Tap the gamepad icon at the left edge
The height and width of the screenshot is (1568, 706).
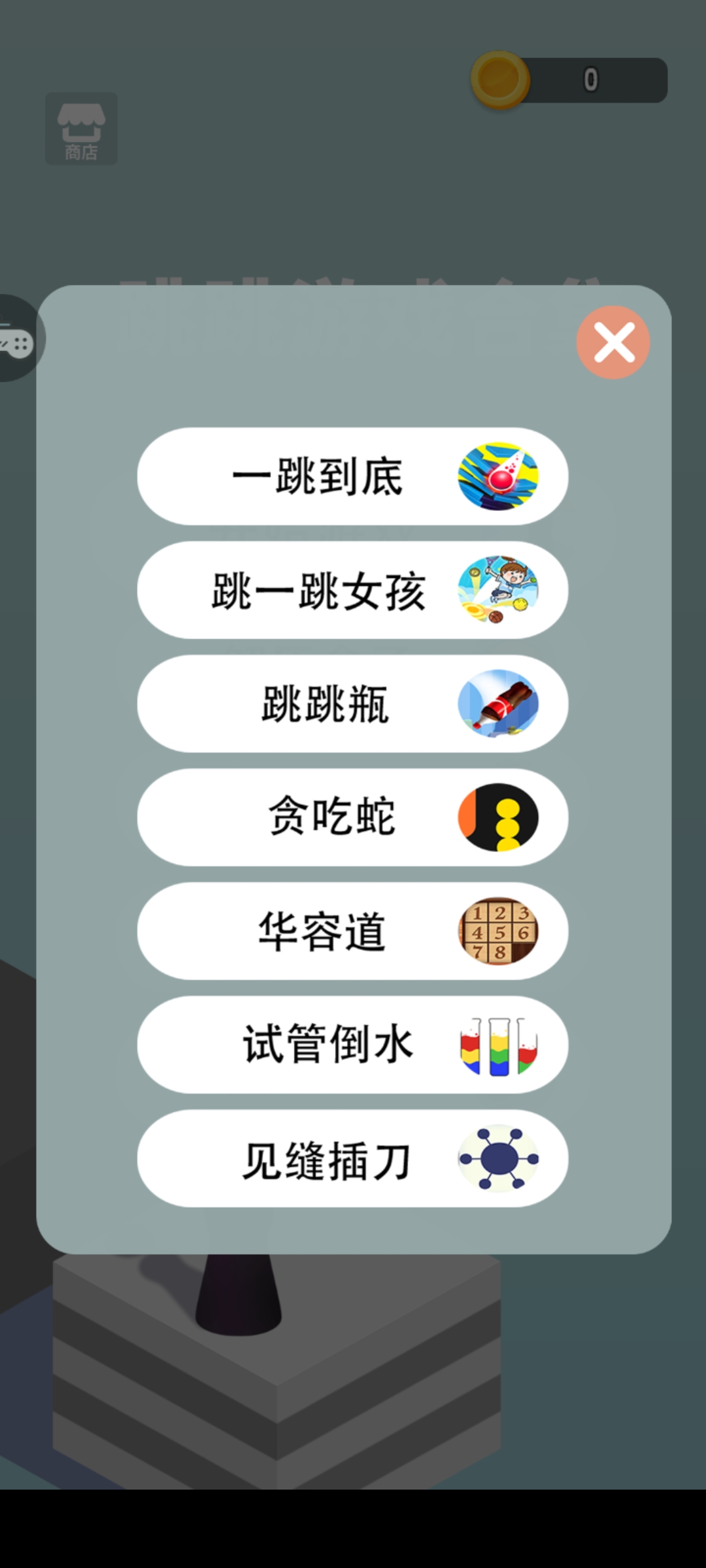pyautogui.click(x=17, y=339)
